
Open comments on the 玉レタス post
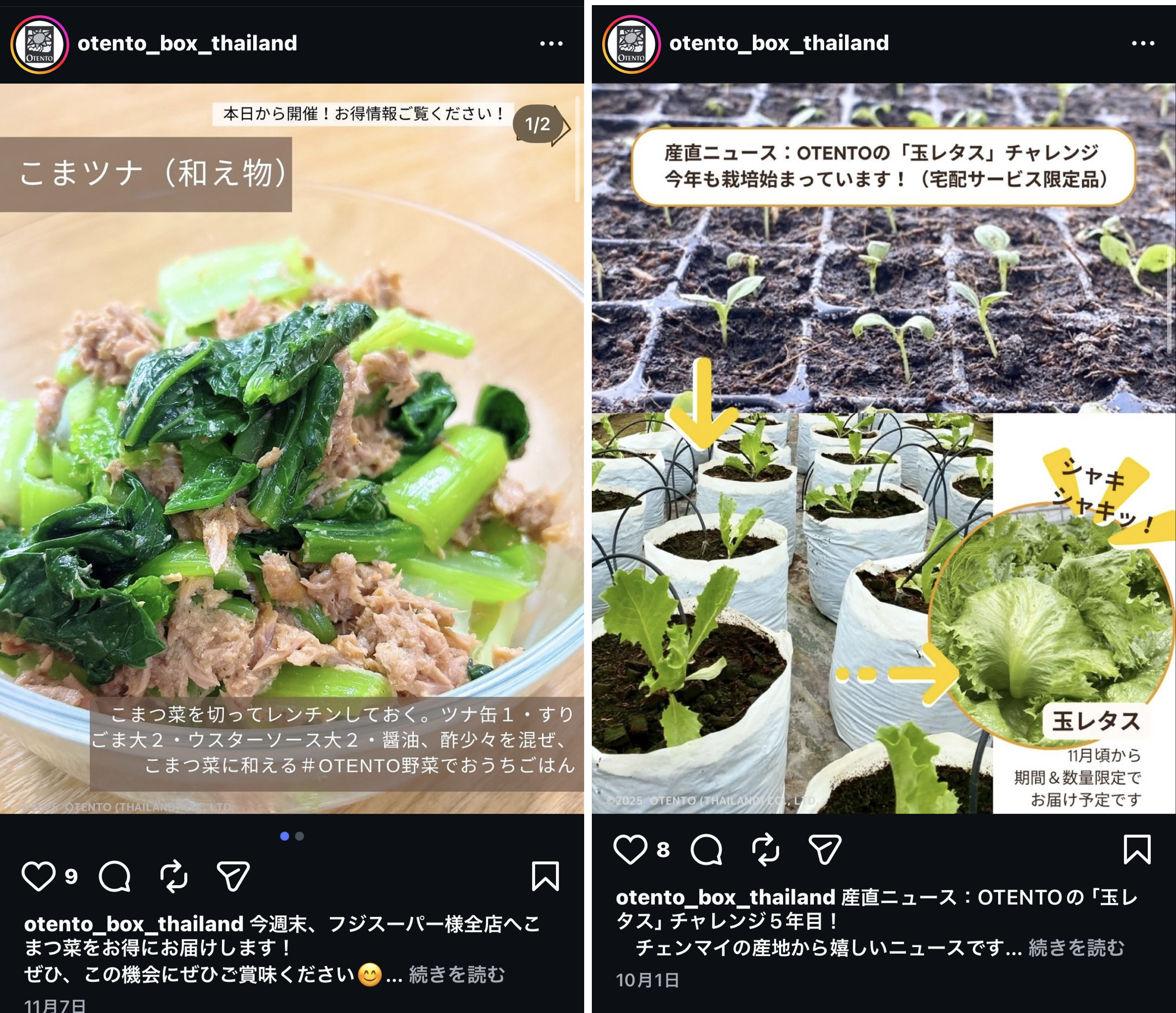(706, 849)
